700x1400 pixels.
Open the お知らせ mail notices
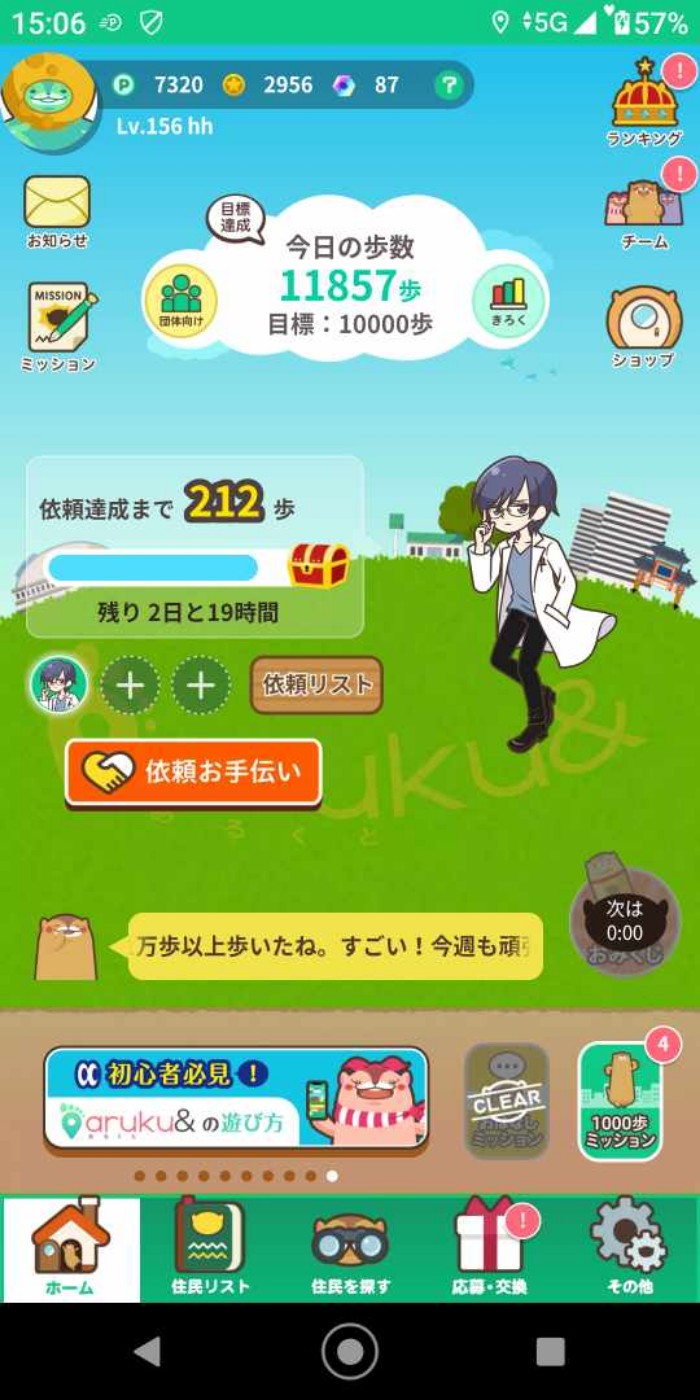tap(57, 211)
